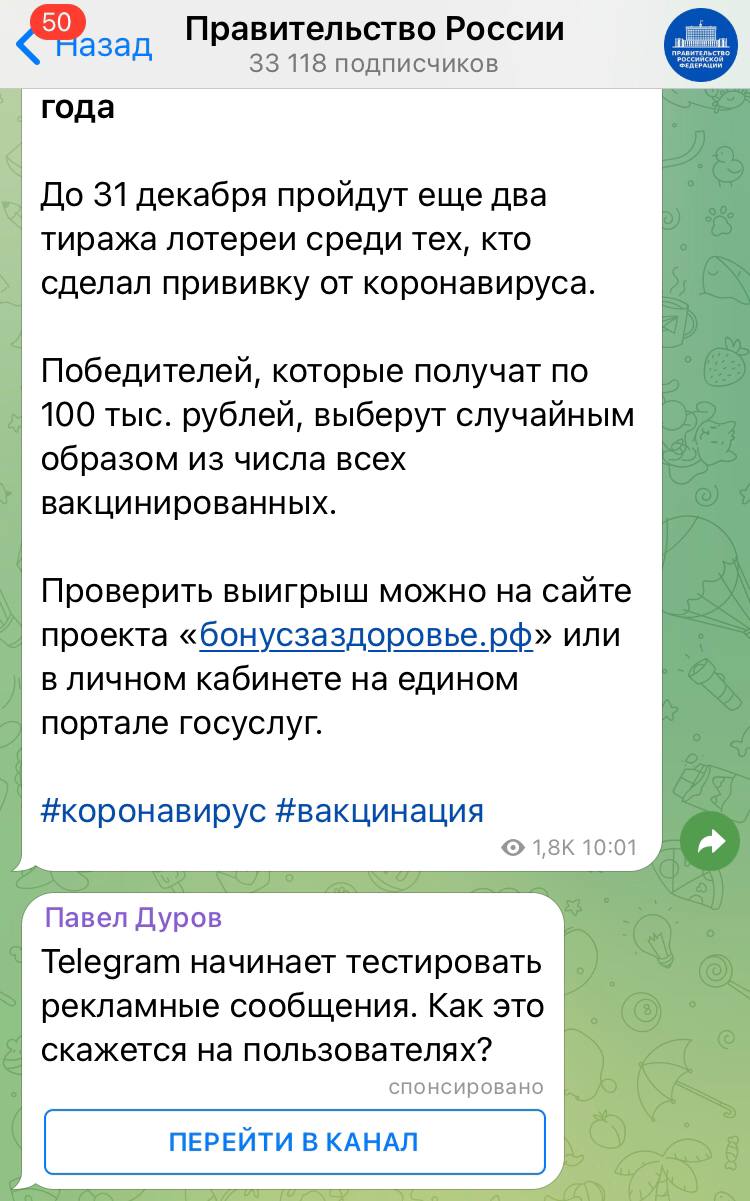Open channel info via Правительство России title
Screen dimensions: 750x1201
tap(374, 30)
